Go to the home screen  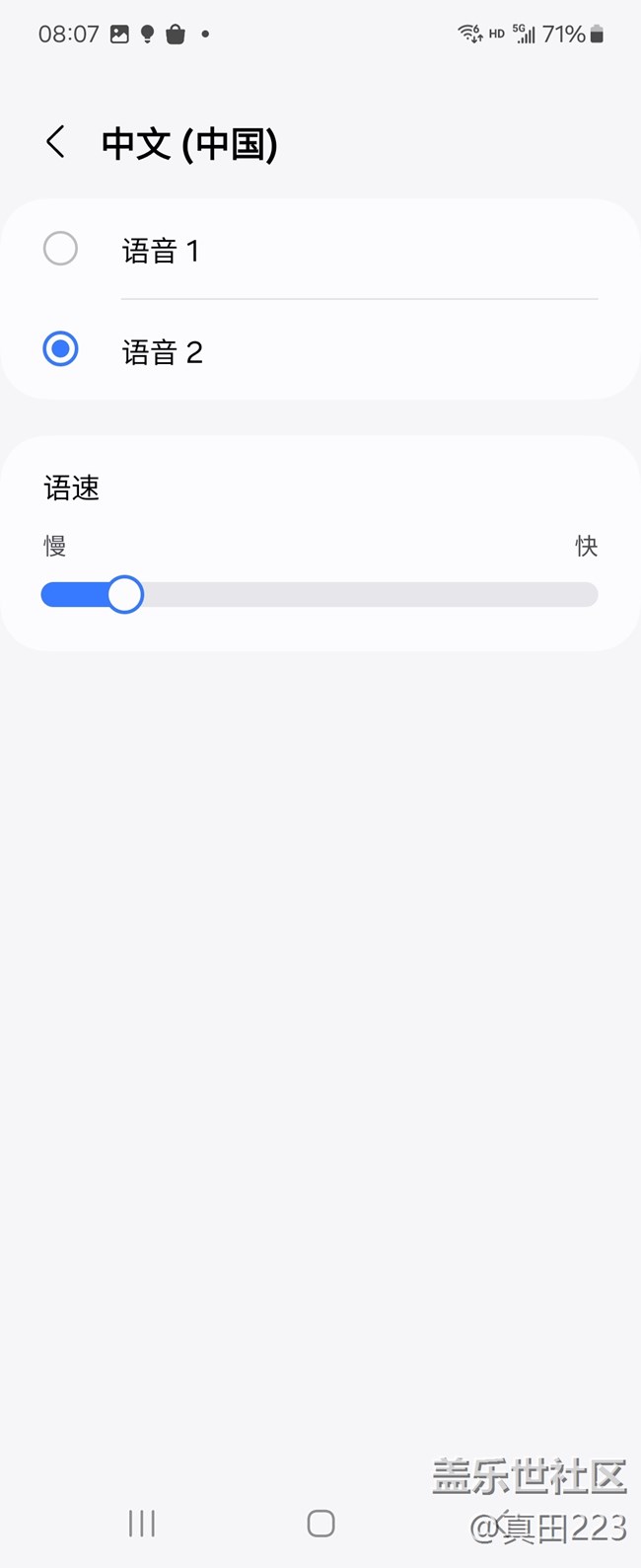[x=320, y=1524]
